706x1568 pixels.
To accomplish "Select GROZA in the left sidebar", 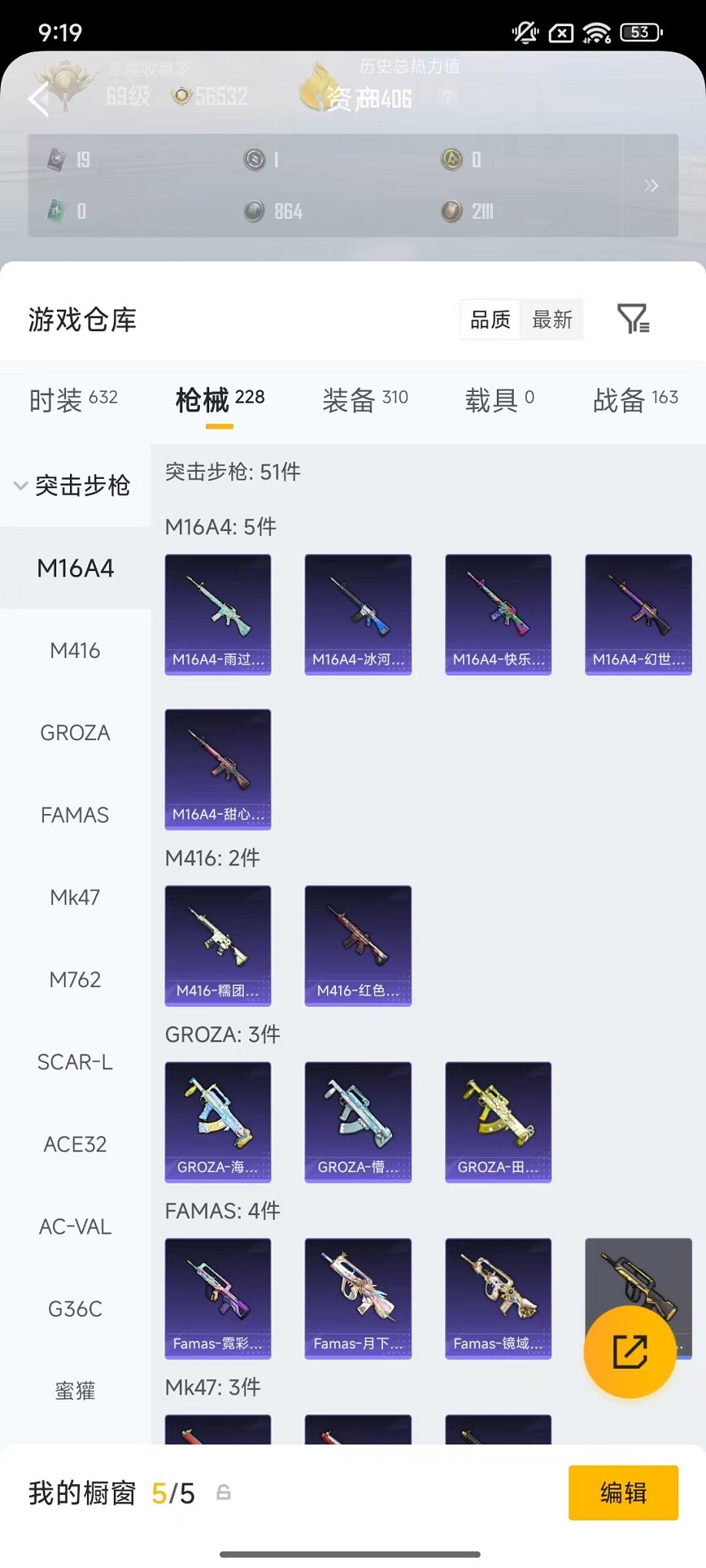I will coord(74,733).
